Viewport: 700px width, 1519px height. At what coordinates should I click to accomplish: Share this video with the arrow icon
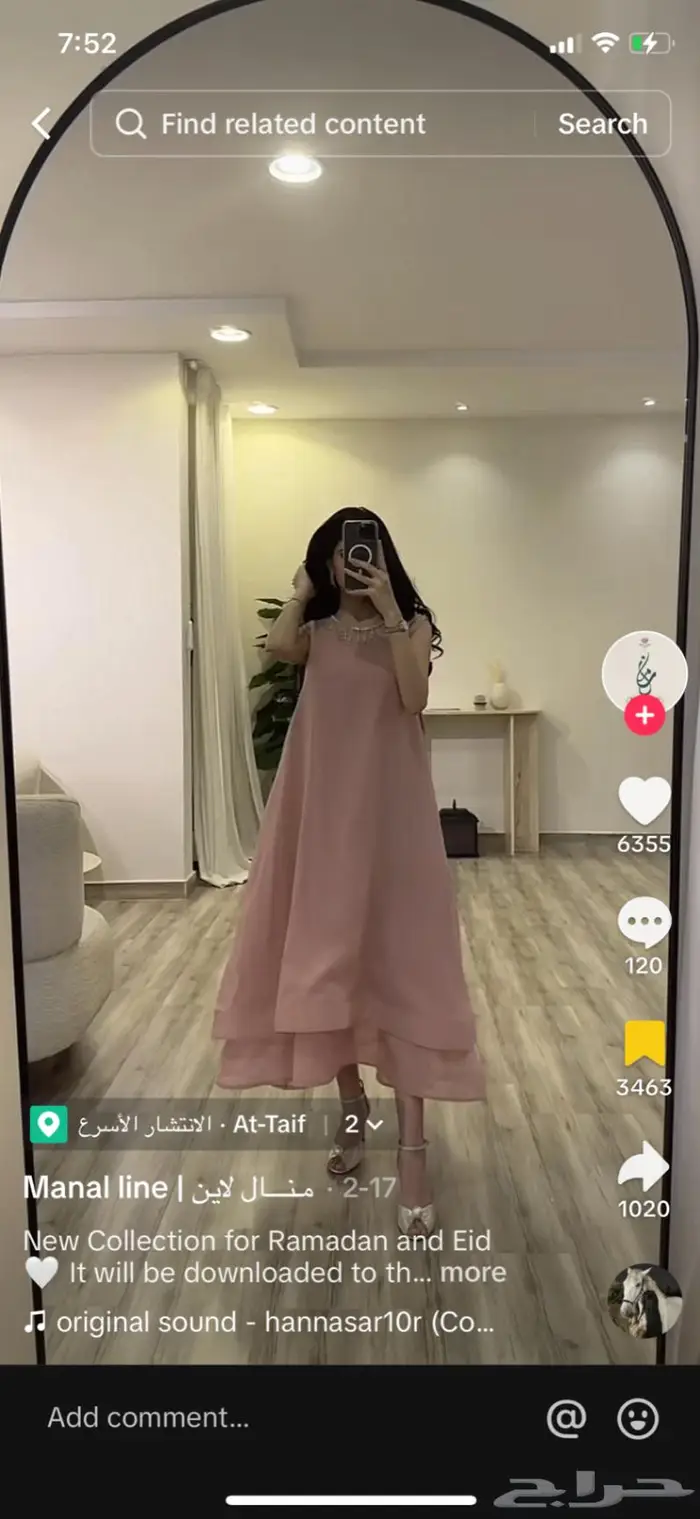[x=644, y=1166]
